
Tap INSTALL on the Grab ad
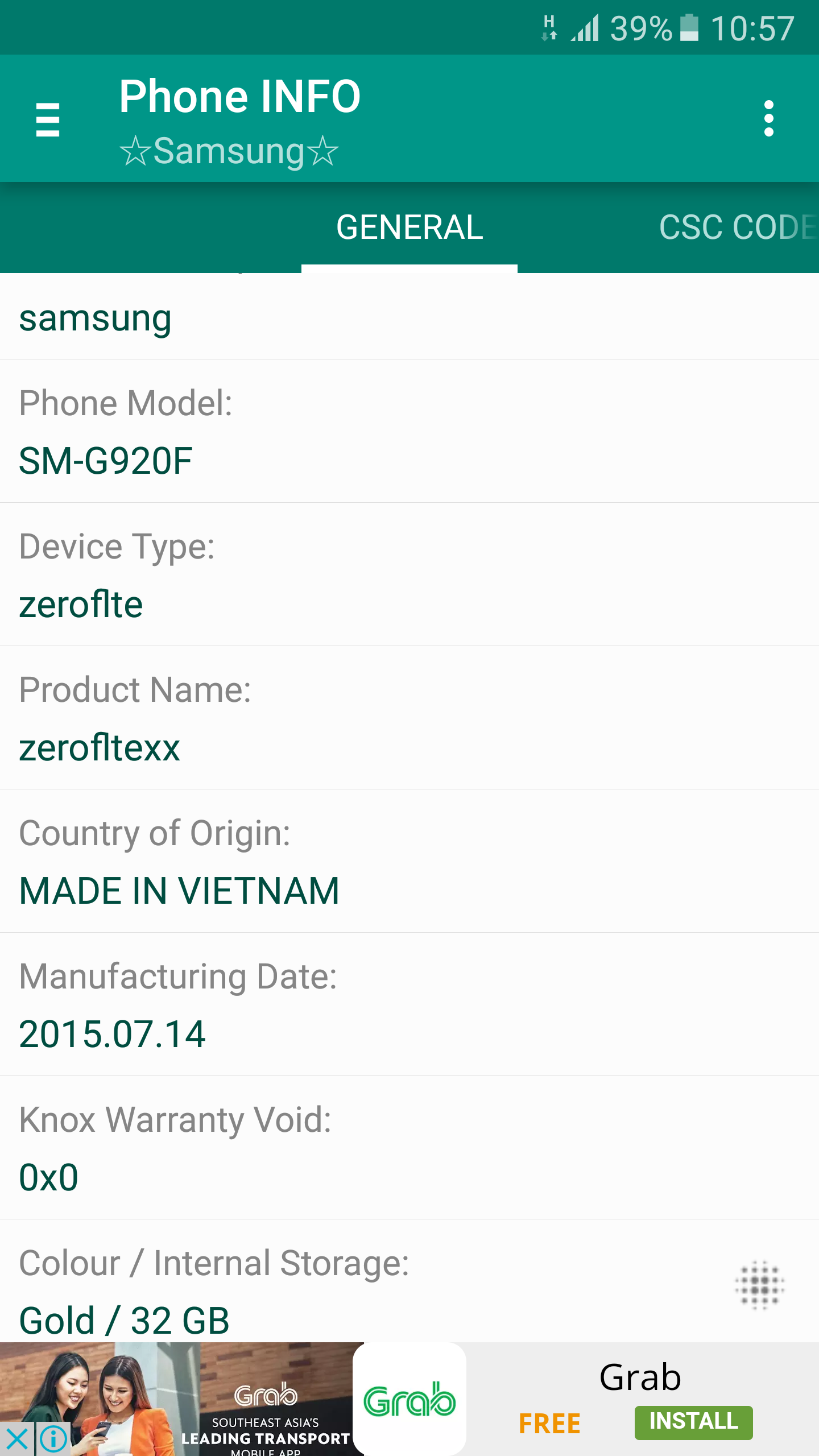click(x=694, y=1423)
